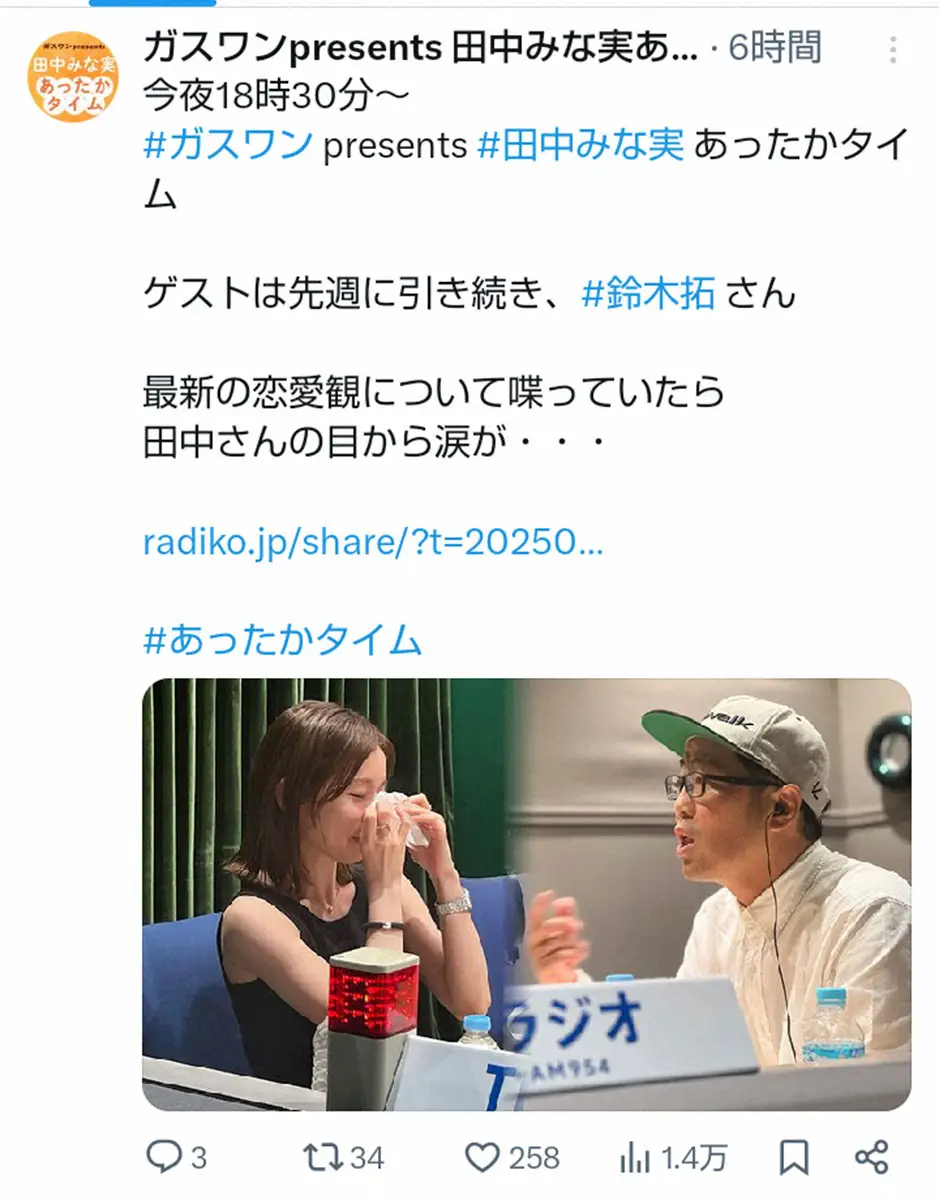Viewport: 939px width, 1200px height.
Task: View post analytics showing 1.4万 views
Action: tap(637, 1158)
